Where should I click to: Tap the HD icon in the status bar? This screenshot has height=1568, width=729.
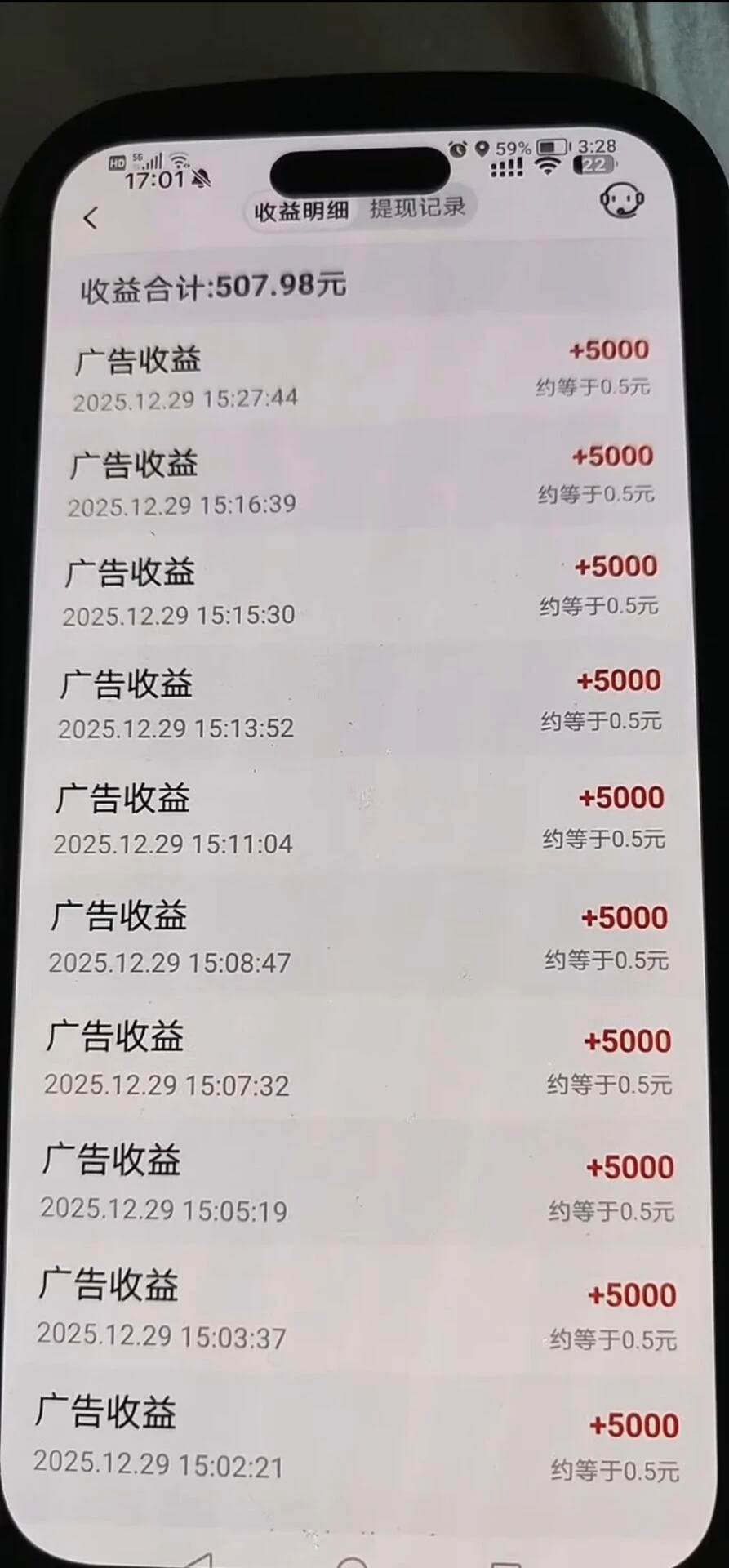[x=117, y=161]
